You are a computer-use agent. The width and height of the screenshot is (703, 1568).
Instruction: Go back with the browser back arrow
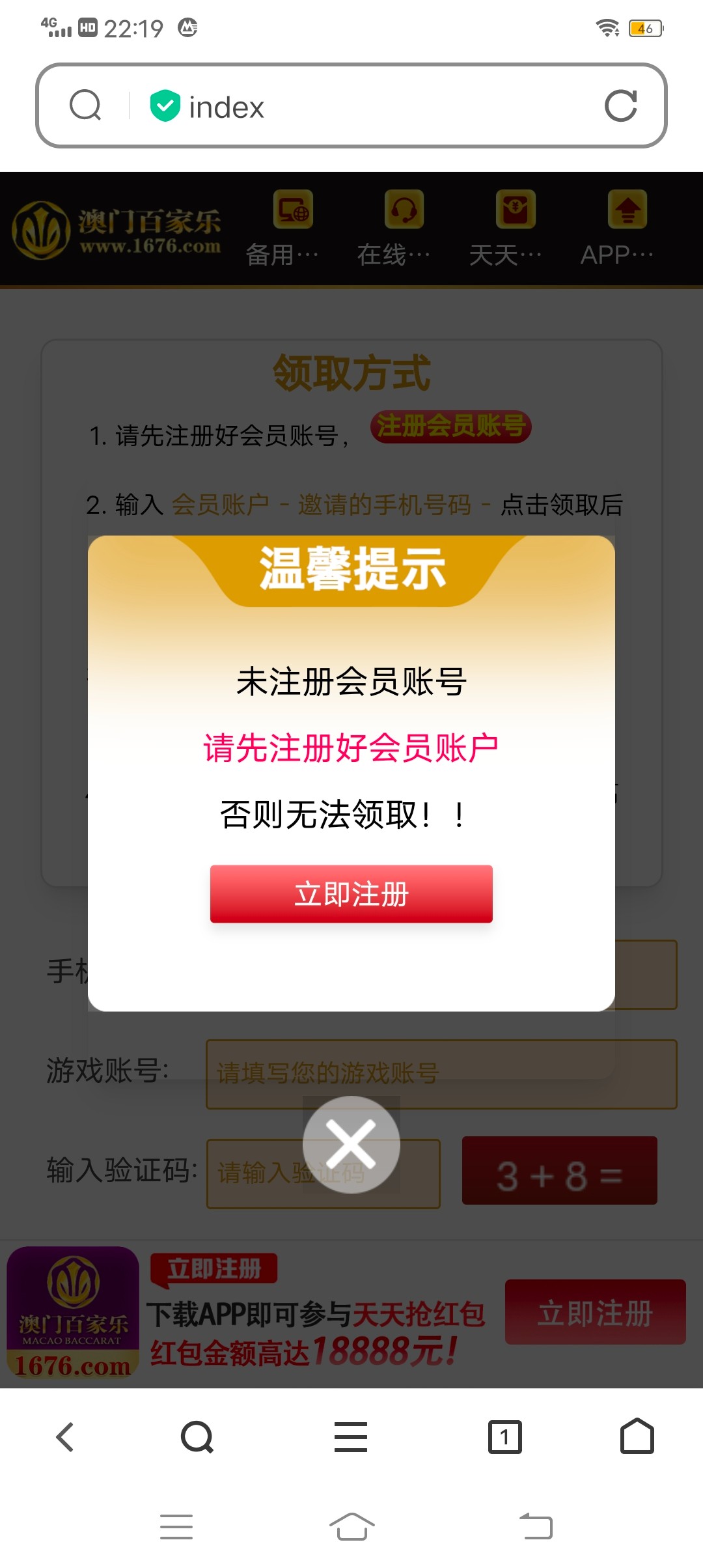(x=65, y=1436)
